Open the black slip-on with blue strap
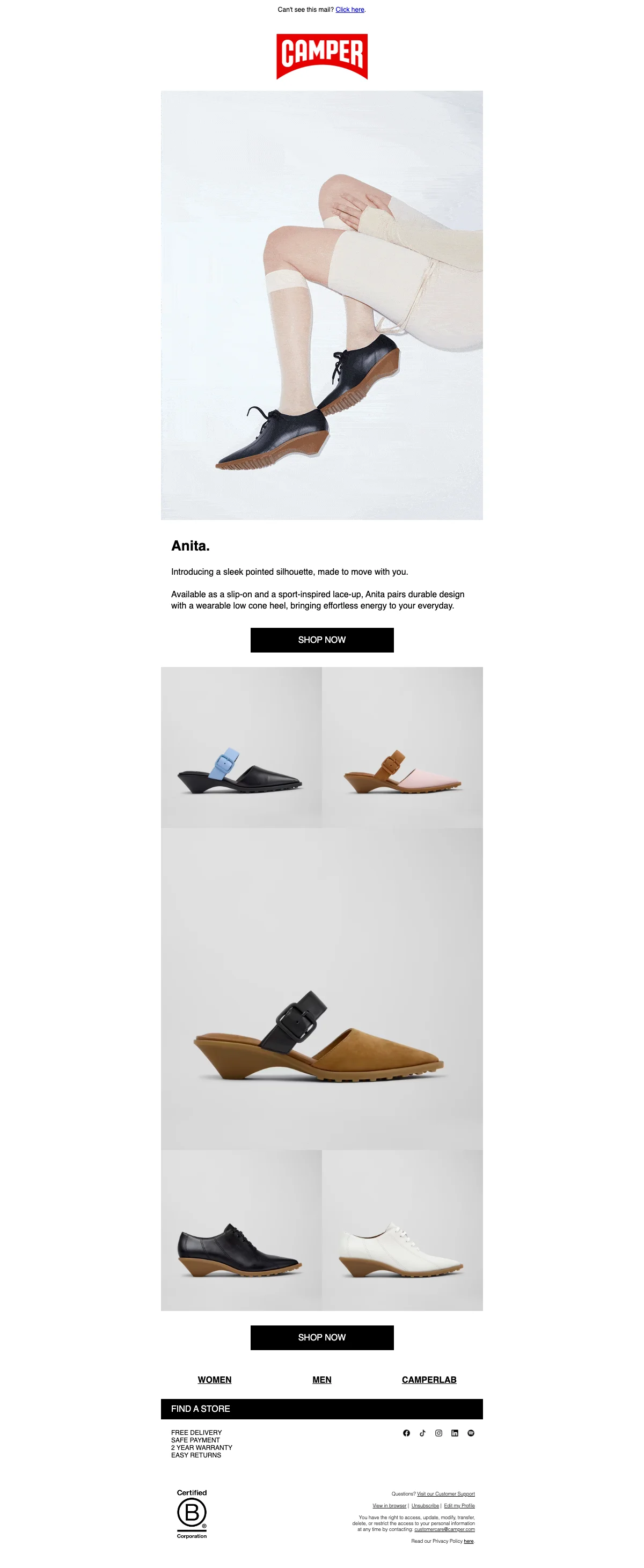This screenshot has width=644, height=1568. point(241,748)
